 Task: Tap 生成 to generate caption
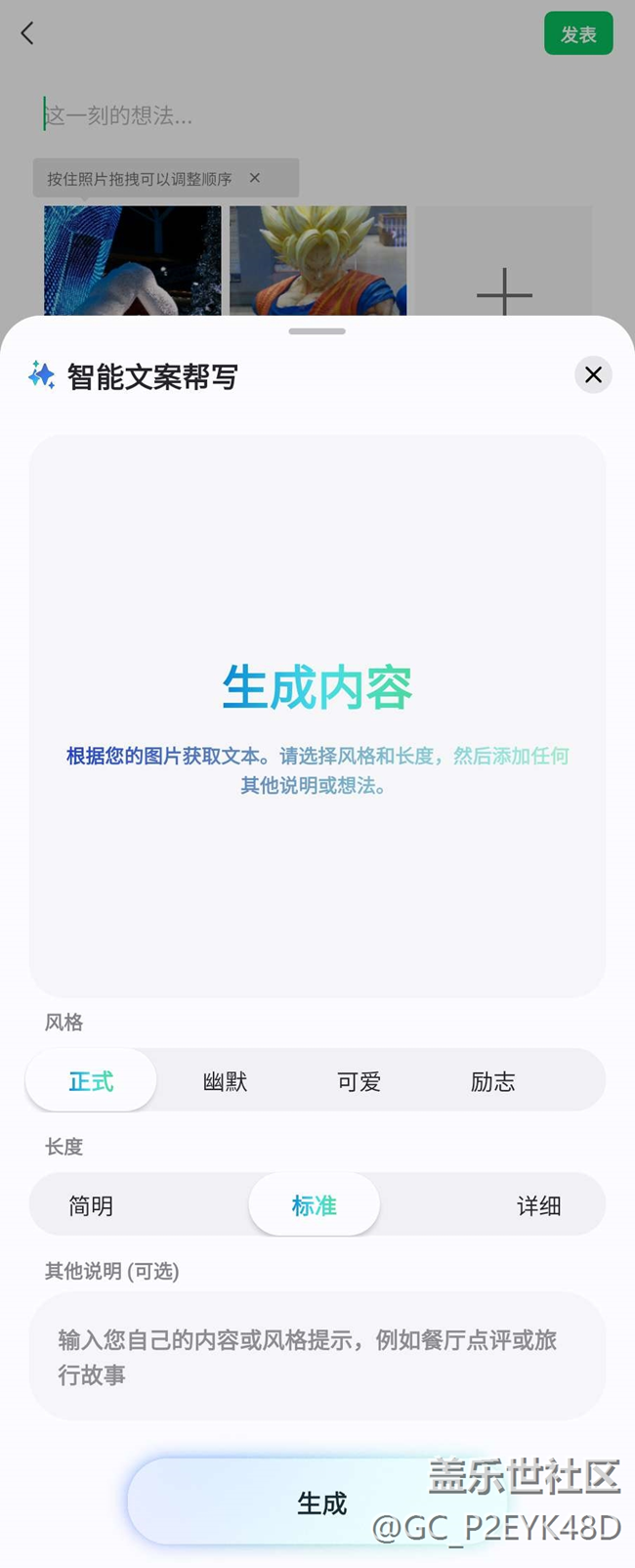pyautogui.click(x=321, y=1503)
